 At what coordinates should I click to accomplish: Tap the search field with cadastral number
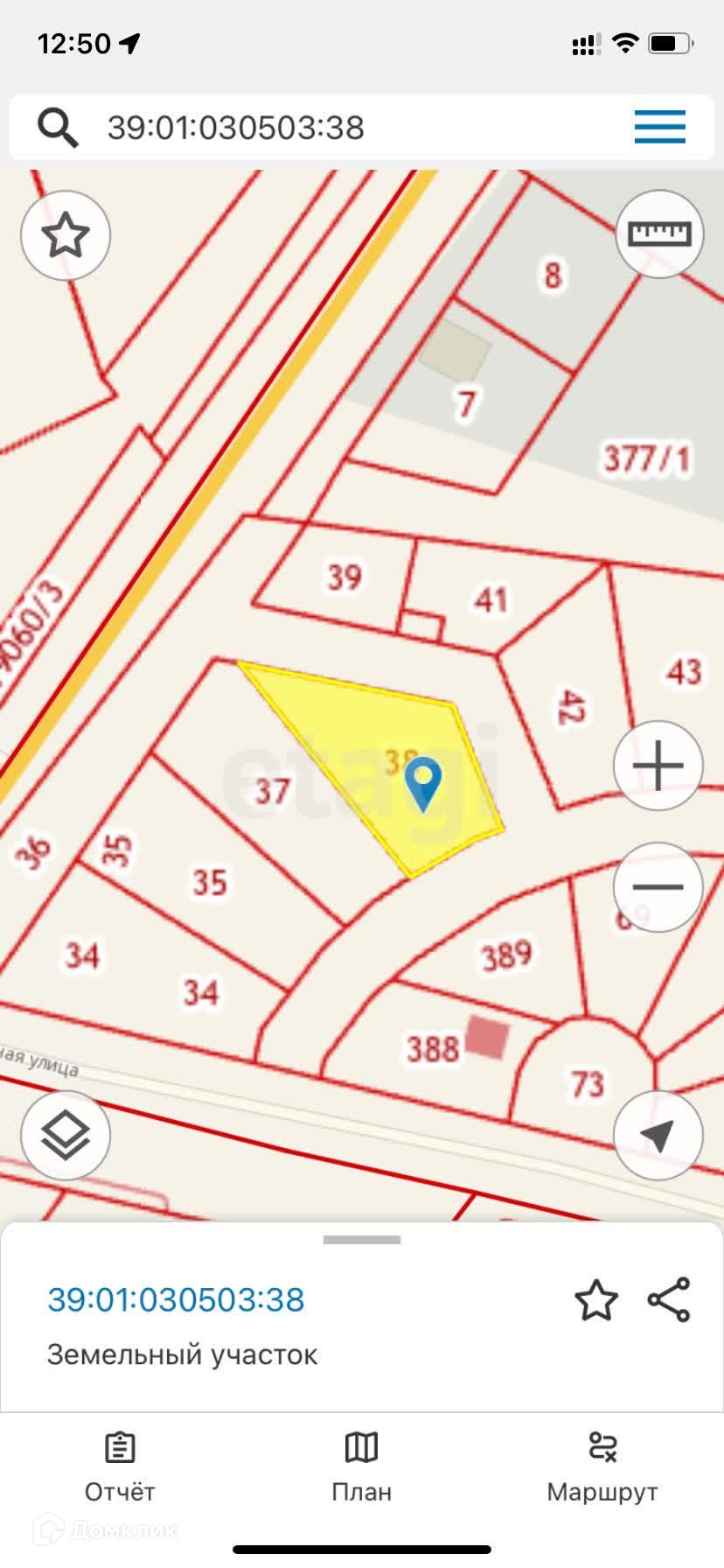click(350, 129)
